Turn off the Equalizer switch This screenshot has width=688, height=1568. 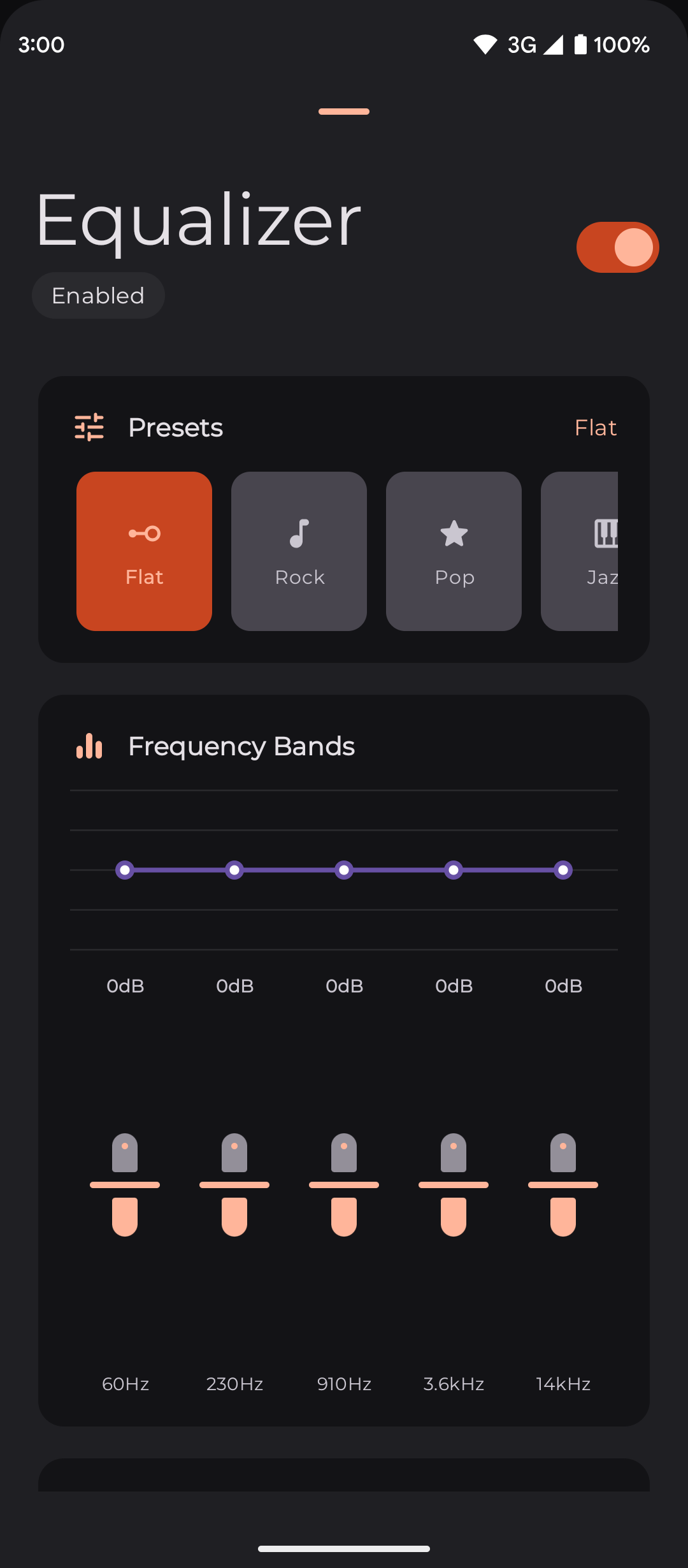click(x=617, y=247)
